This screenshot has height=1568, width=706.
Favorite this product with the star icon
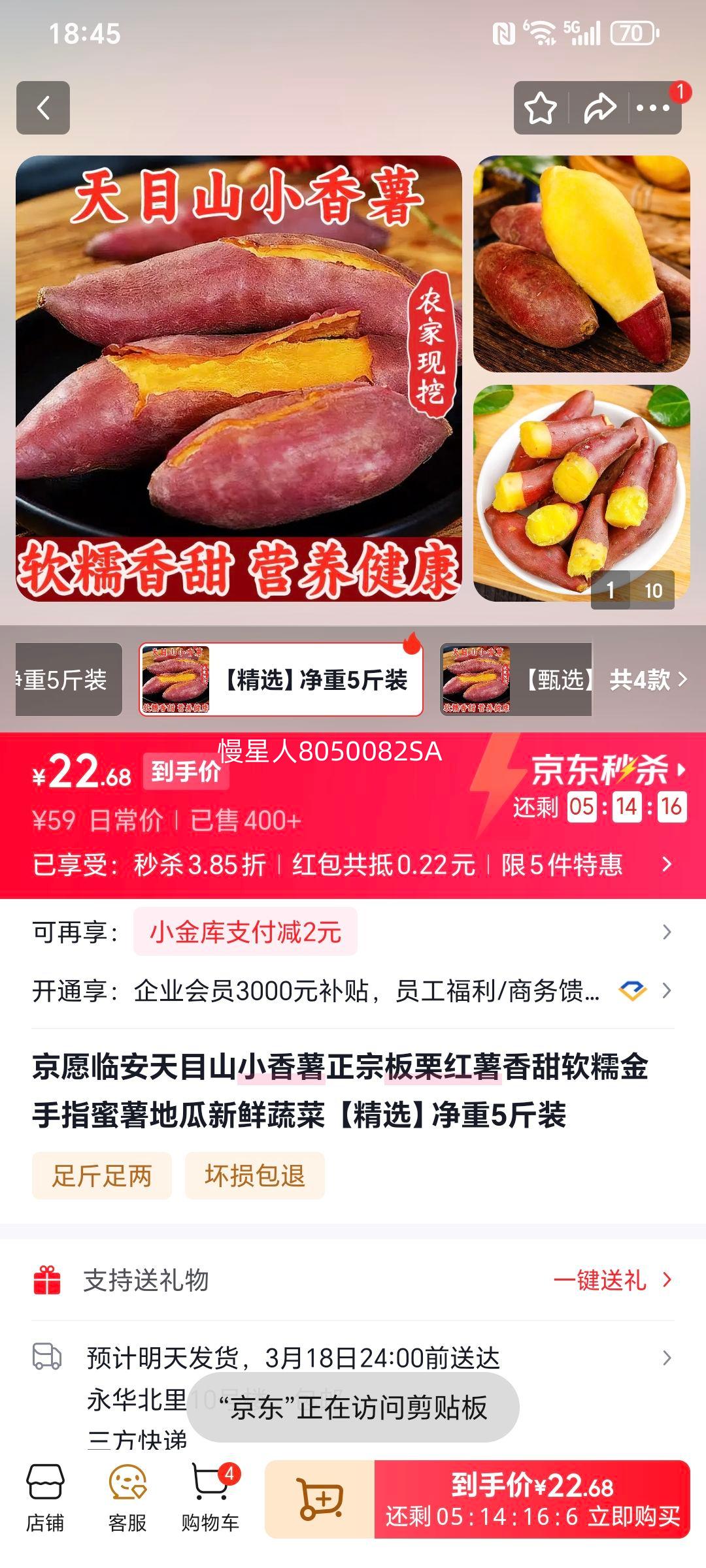click(541, 108)
